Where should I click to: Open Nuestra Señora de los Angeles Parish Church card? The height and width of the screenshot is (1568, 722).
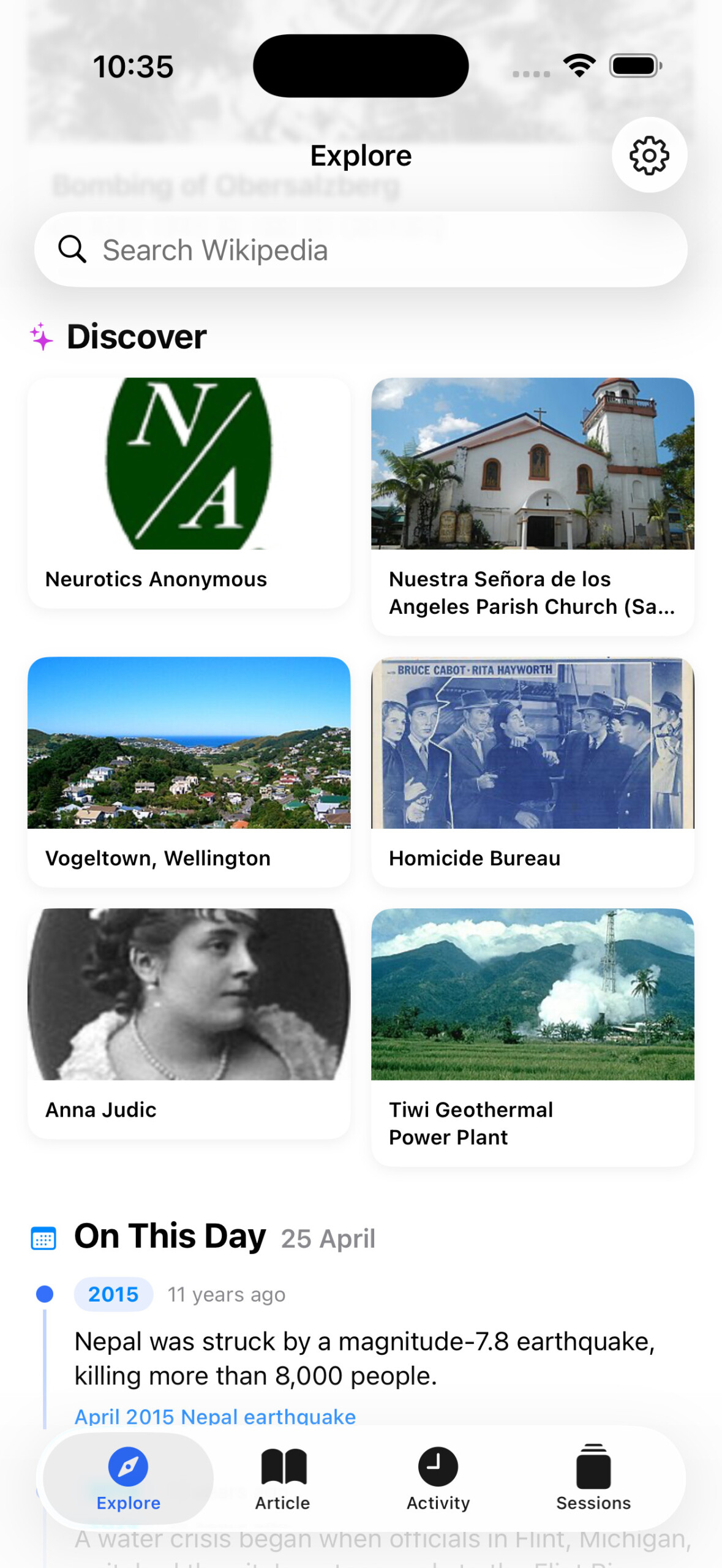[x=532, y=506]
